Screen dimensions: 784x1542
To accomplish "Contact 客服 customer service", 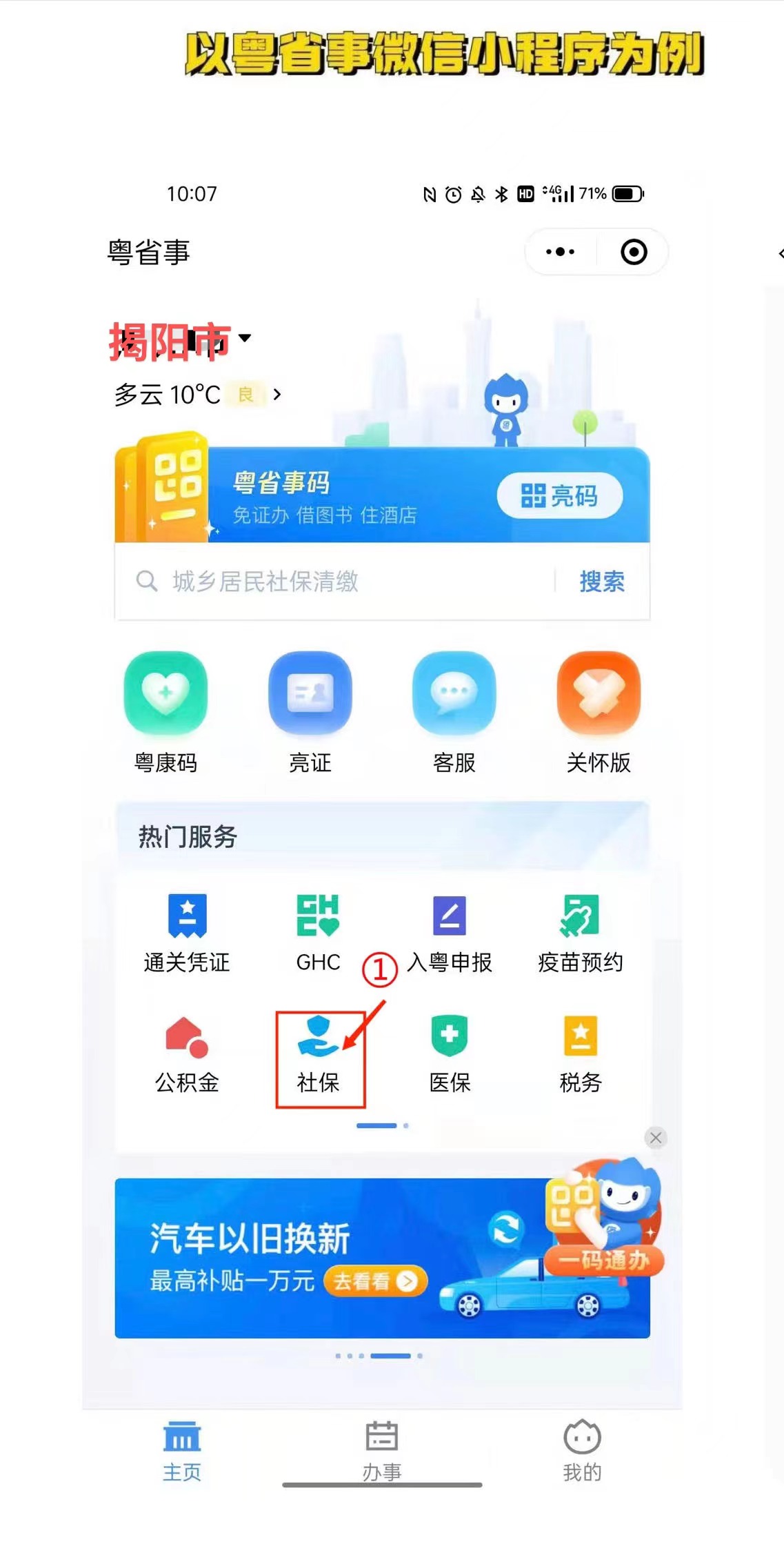I will point(454,711).
